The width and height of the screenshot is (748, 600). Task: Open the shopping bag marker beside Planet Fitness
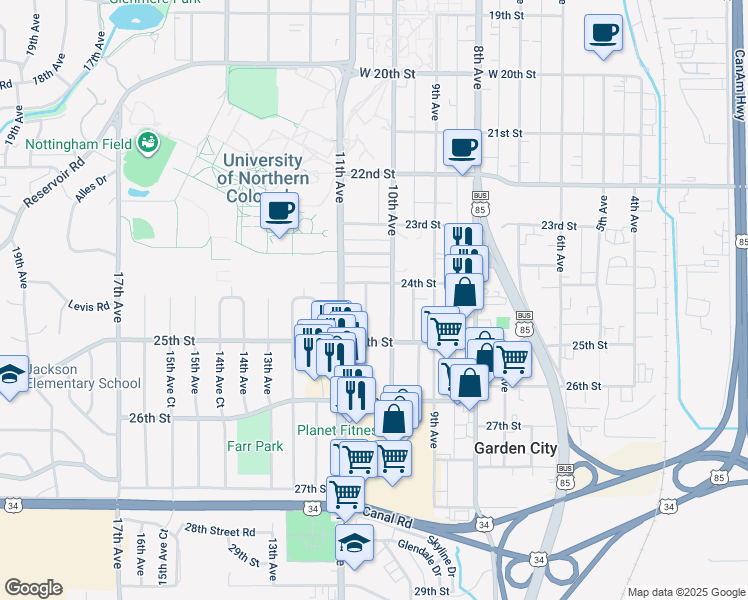395,418
